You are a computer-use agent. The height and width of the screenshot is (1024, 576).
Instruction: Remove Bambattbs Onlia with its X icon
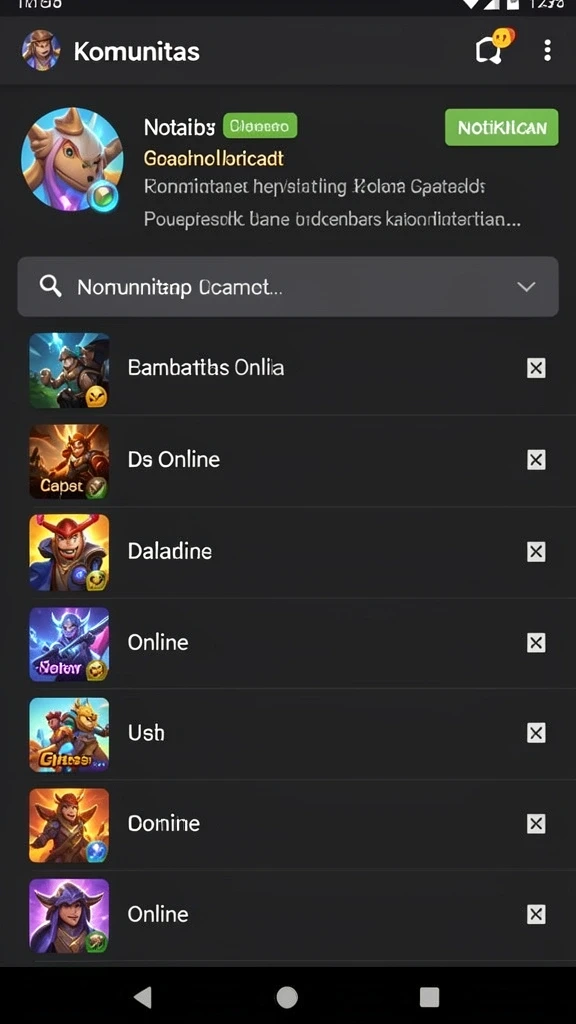(536, 368)
